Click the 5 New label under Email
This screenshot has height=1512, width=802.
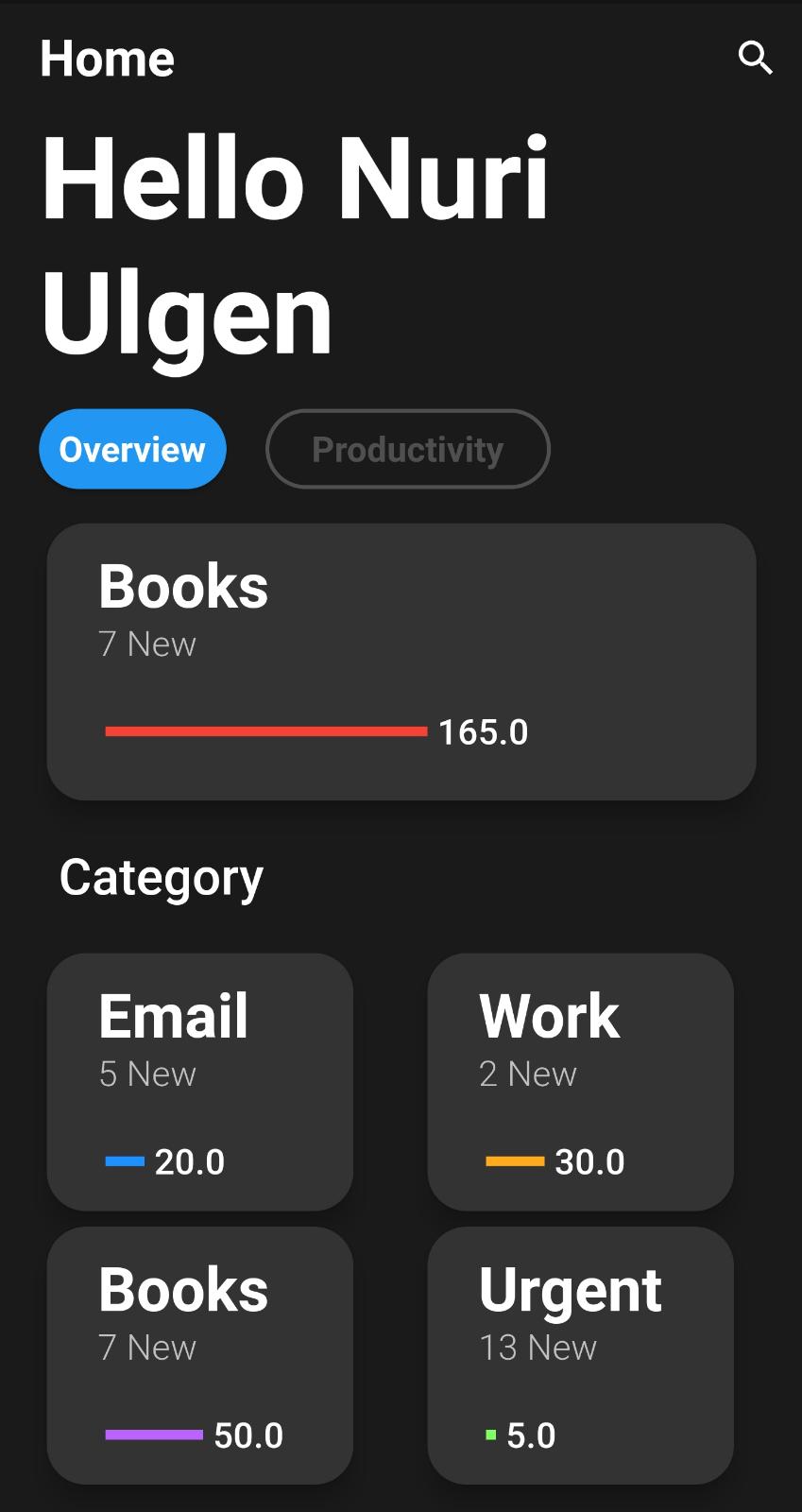[146, 1073]
